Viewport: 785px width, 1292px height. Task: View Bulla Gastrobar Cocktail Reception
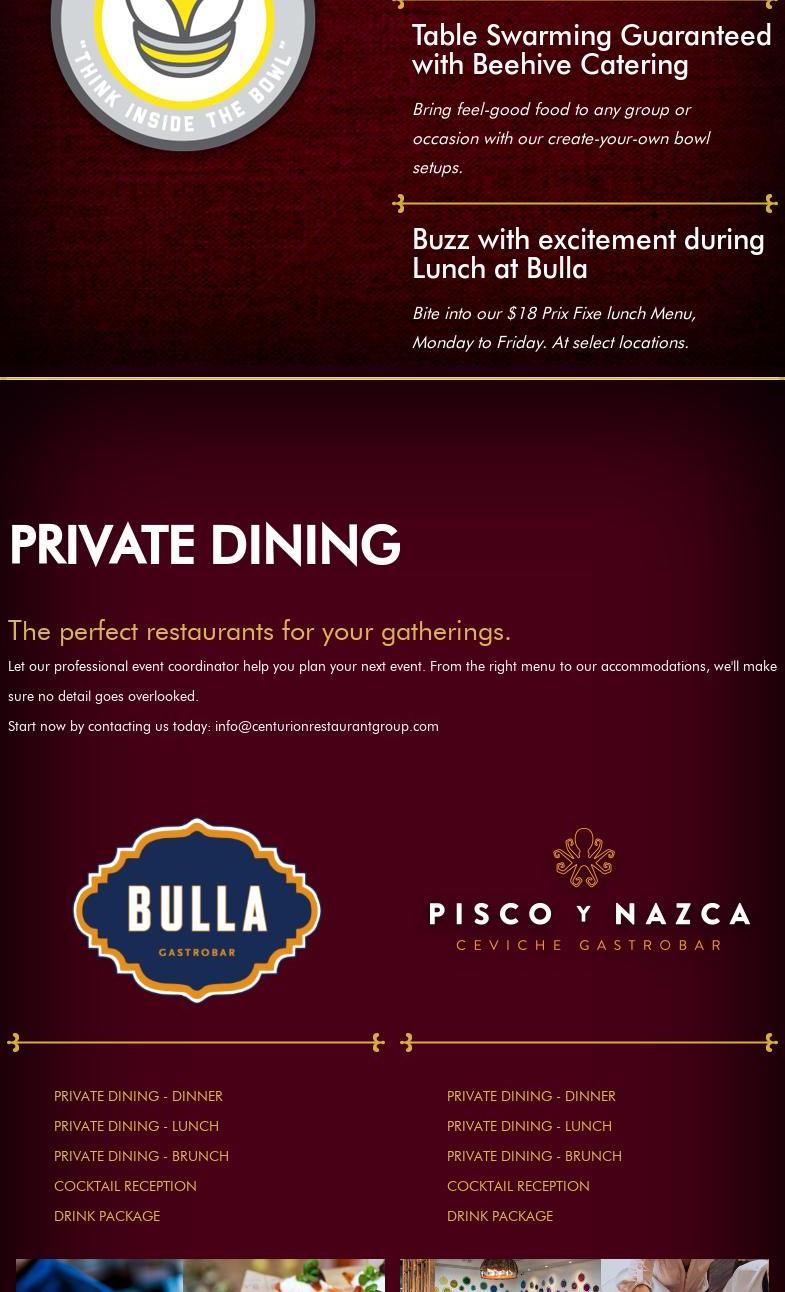(x=125, y=1187)
